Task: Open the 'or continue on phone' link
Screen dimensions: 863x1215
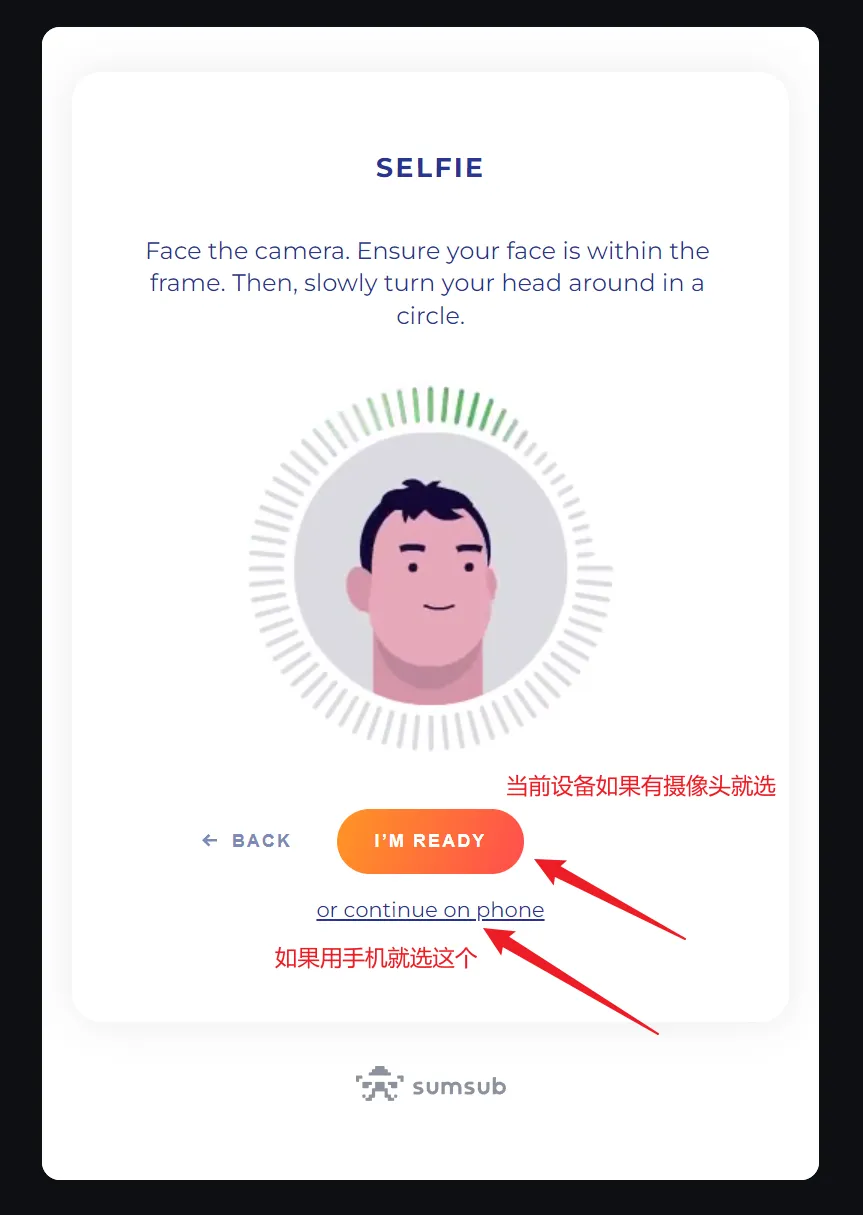Action: click(430, 910)
